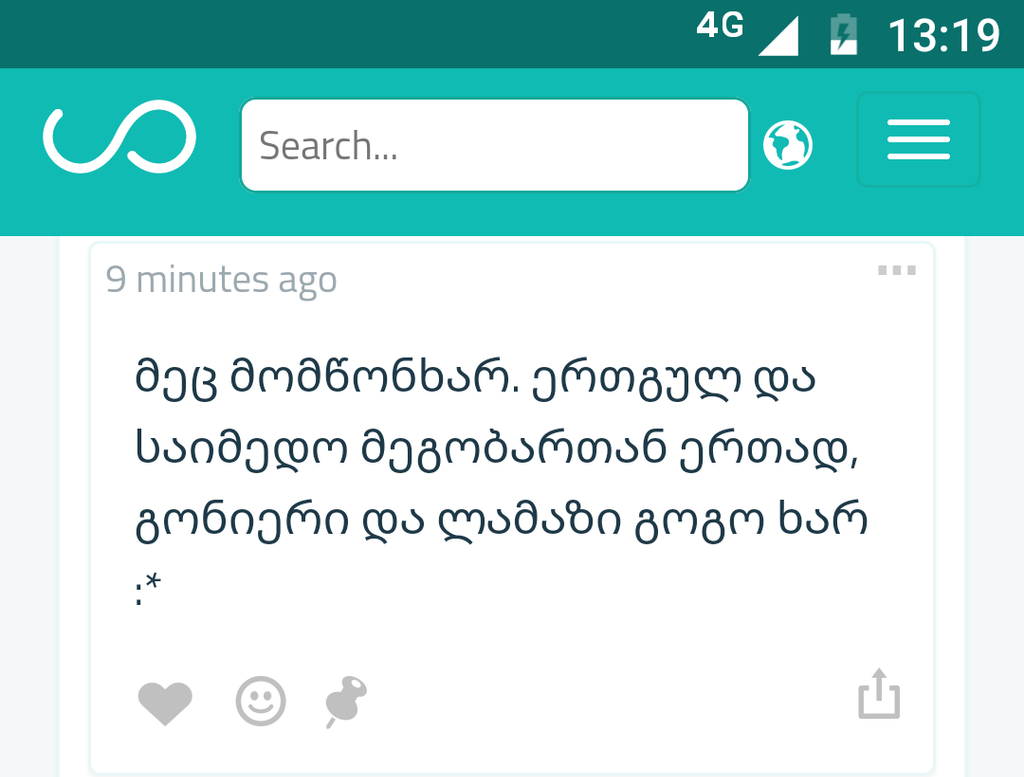The image size is (1024, 777).
Task: Open the post's three-dot options
Action: [897, 270]
